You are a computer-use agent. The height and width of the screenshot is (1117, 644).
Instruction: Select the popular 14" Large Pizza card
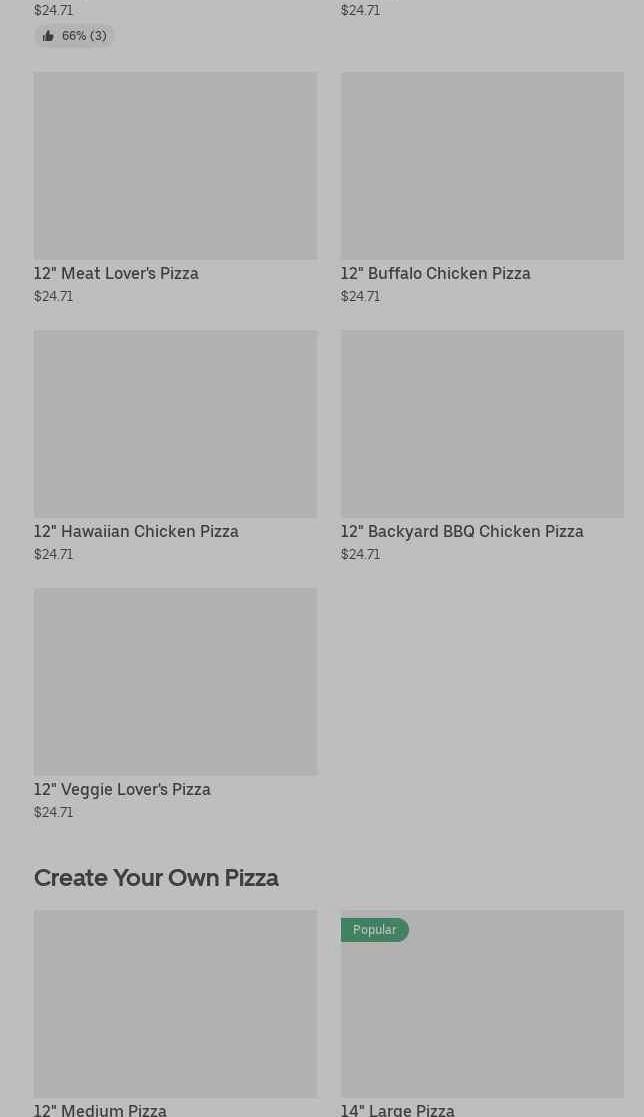click(x=482, y=1013)
